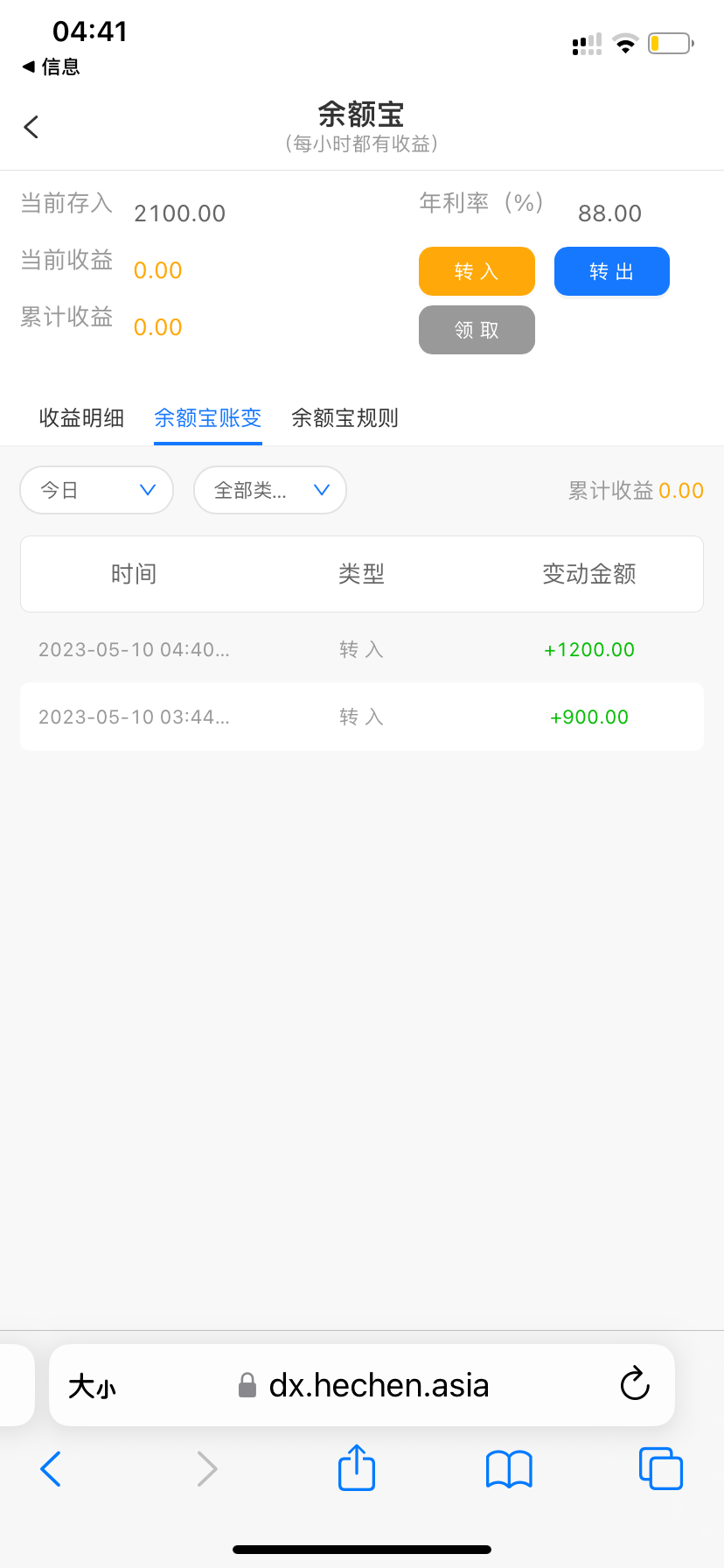Tap the back chevron next to 余额宝 title
Viewport: 724px width, 1568px height.
(x=31, y=126)
